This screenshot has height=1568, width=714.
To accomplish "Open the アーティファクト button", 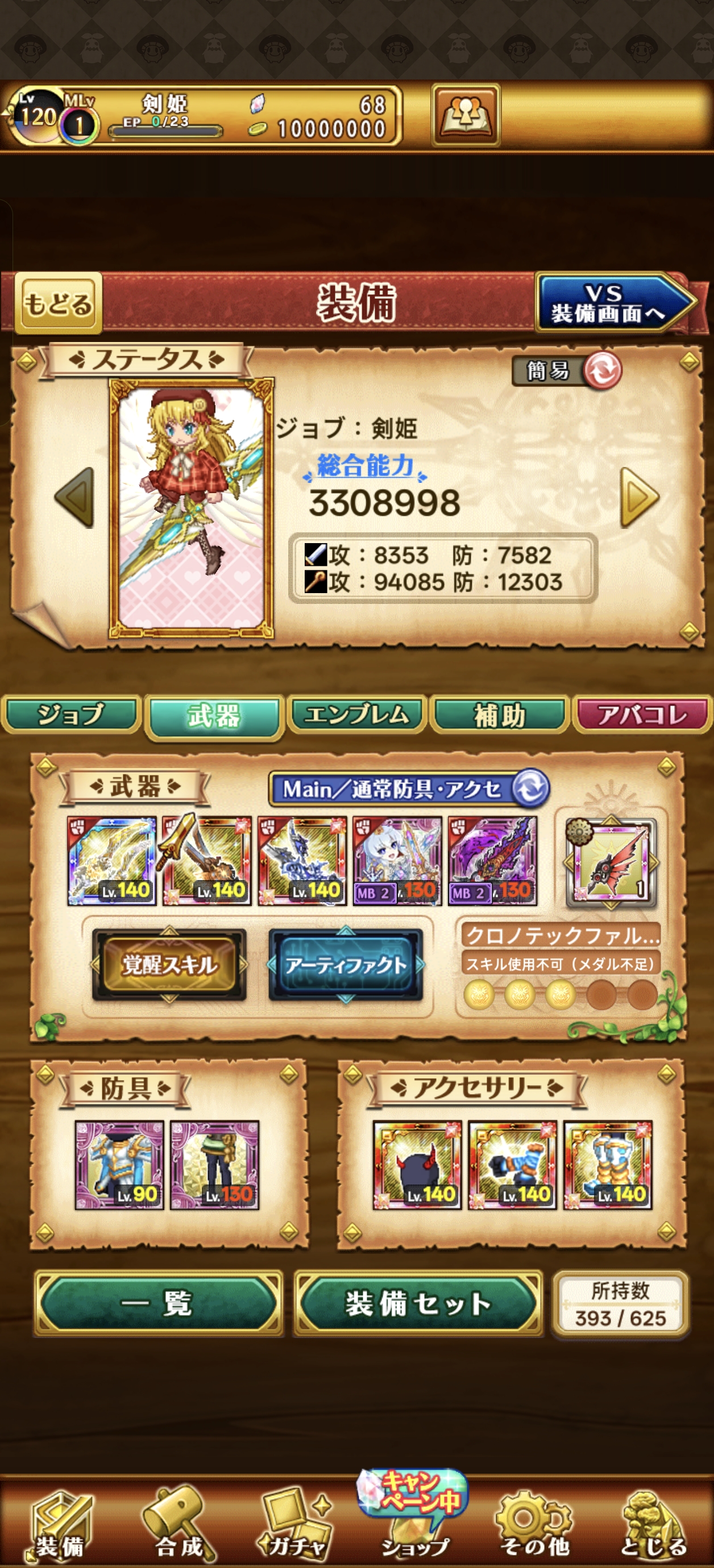I will (x=346, y=964).
